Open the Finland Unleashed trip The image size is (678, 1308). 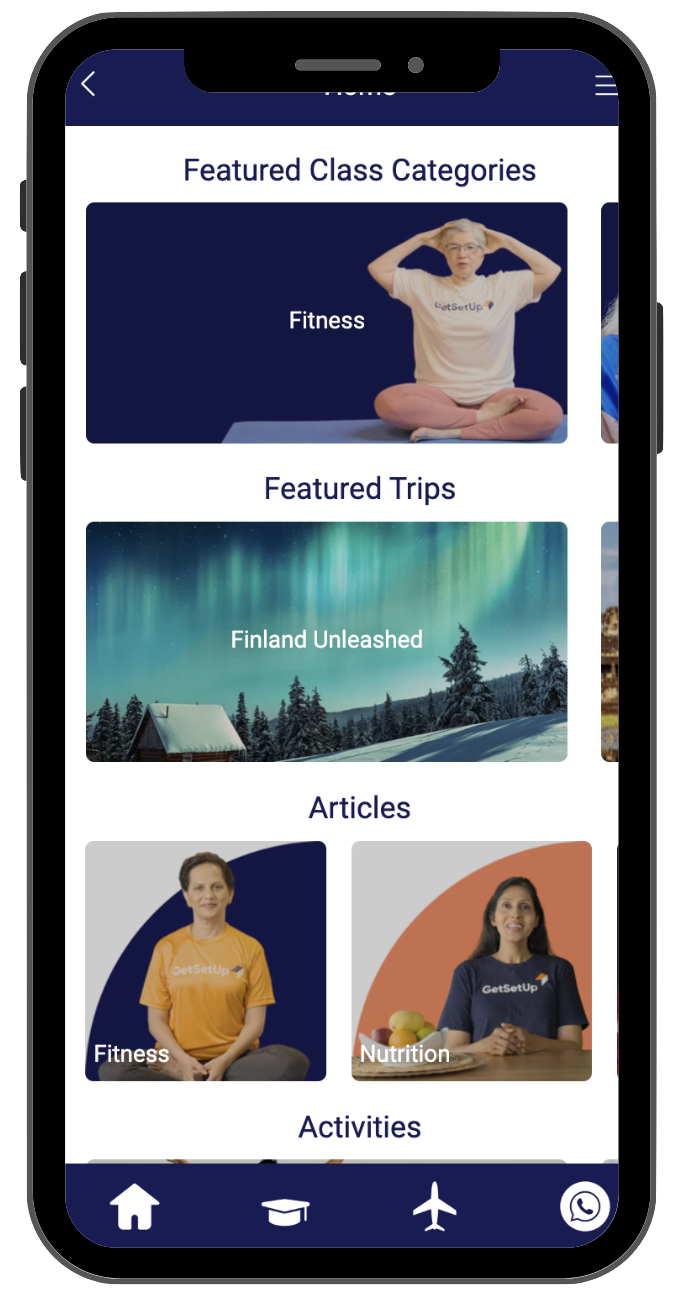click(327, 642)
